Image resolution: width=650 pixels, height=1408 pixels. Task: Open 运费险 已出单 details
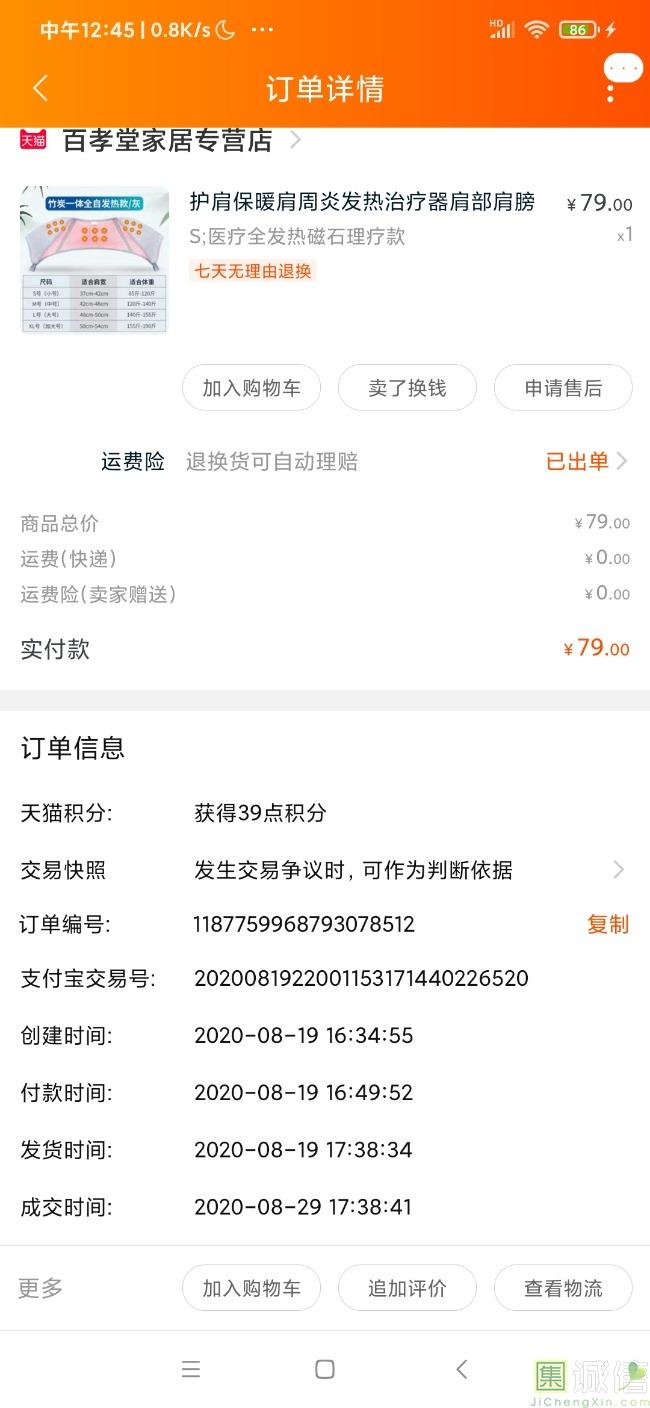point(586,461)
